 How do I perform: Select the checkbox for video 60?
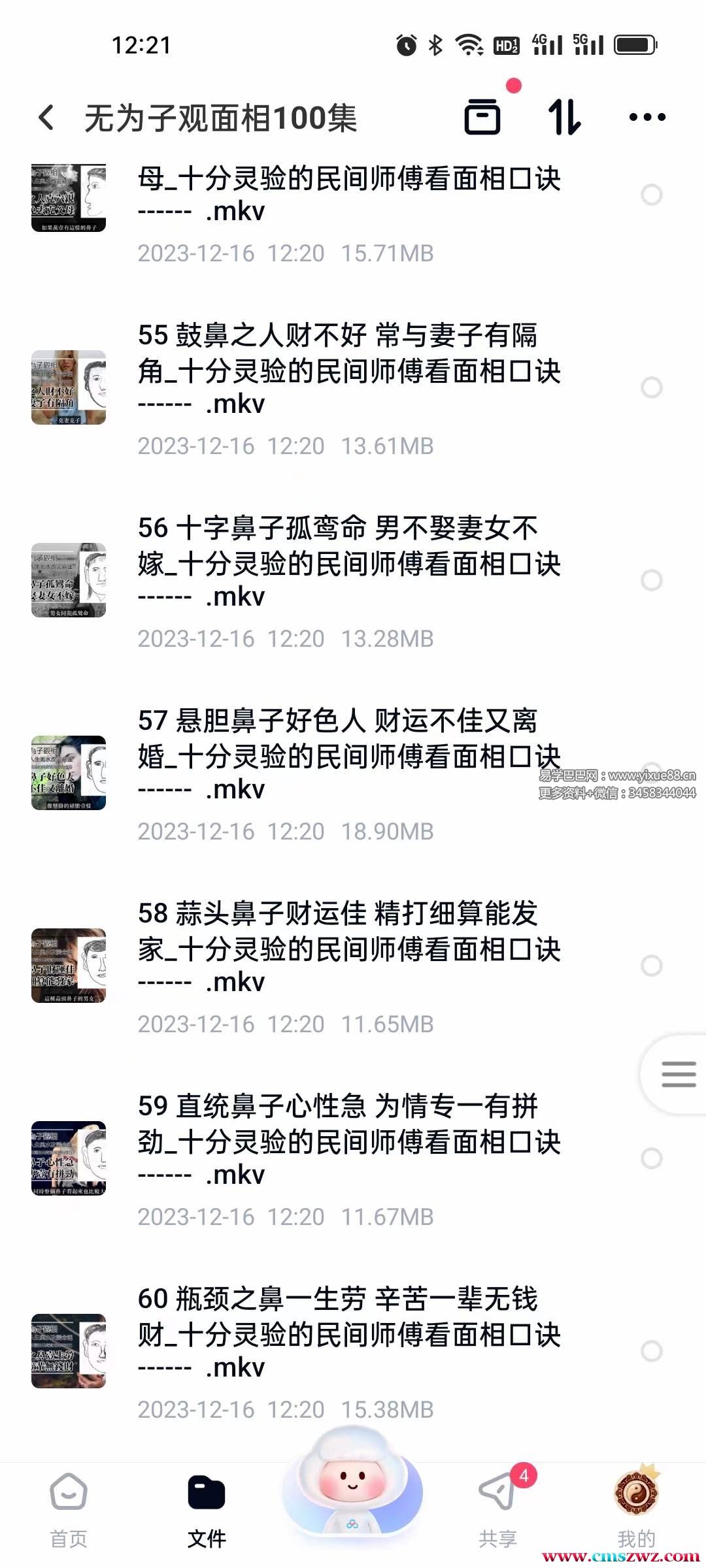pos(652,1351)
